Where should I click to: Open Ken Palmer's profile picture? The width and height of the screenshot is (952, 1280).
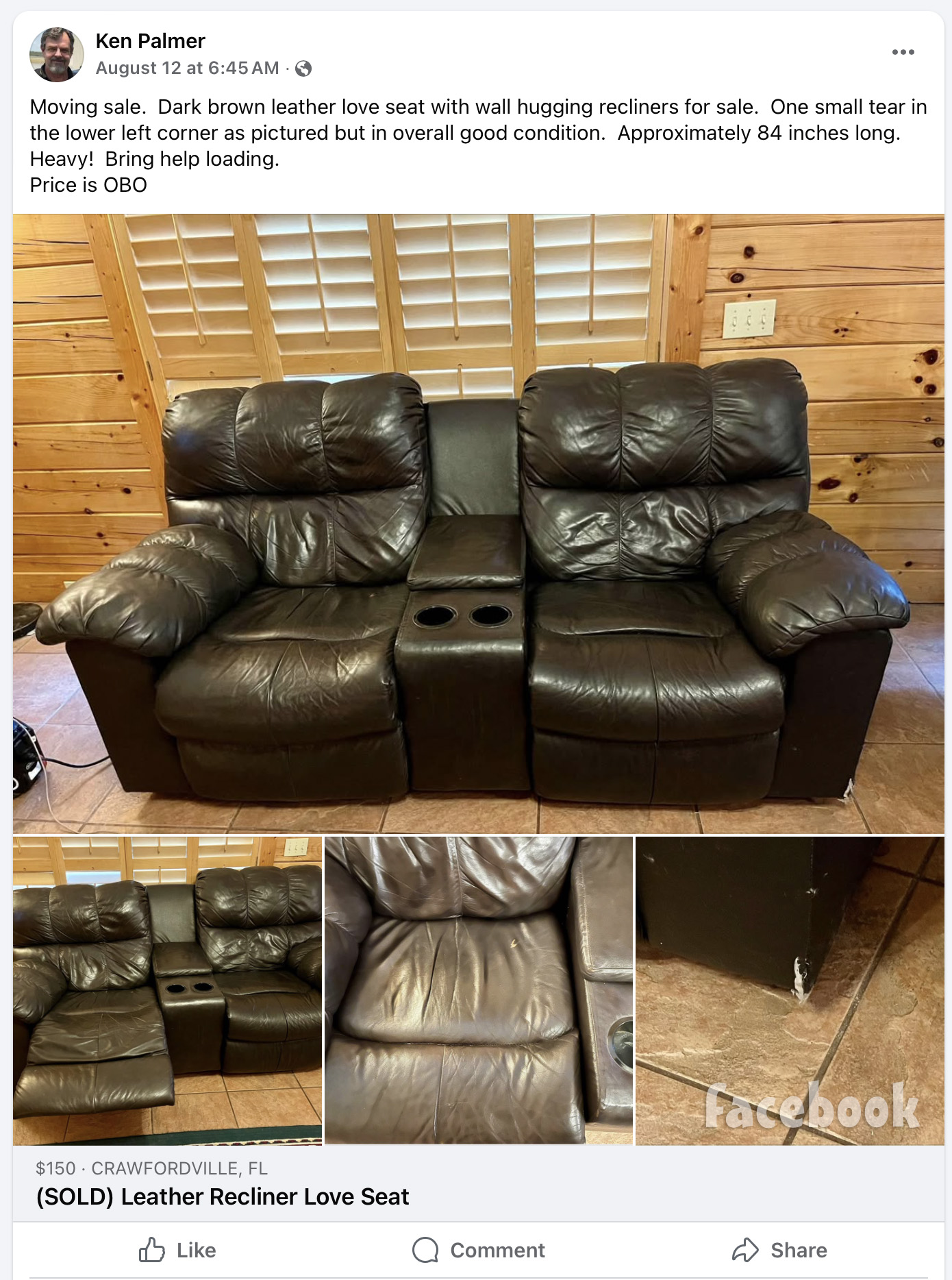click(x=56, y=54)
